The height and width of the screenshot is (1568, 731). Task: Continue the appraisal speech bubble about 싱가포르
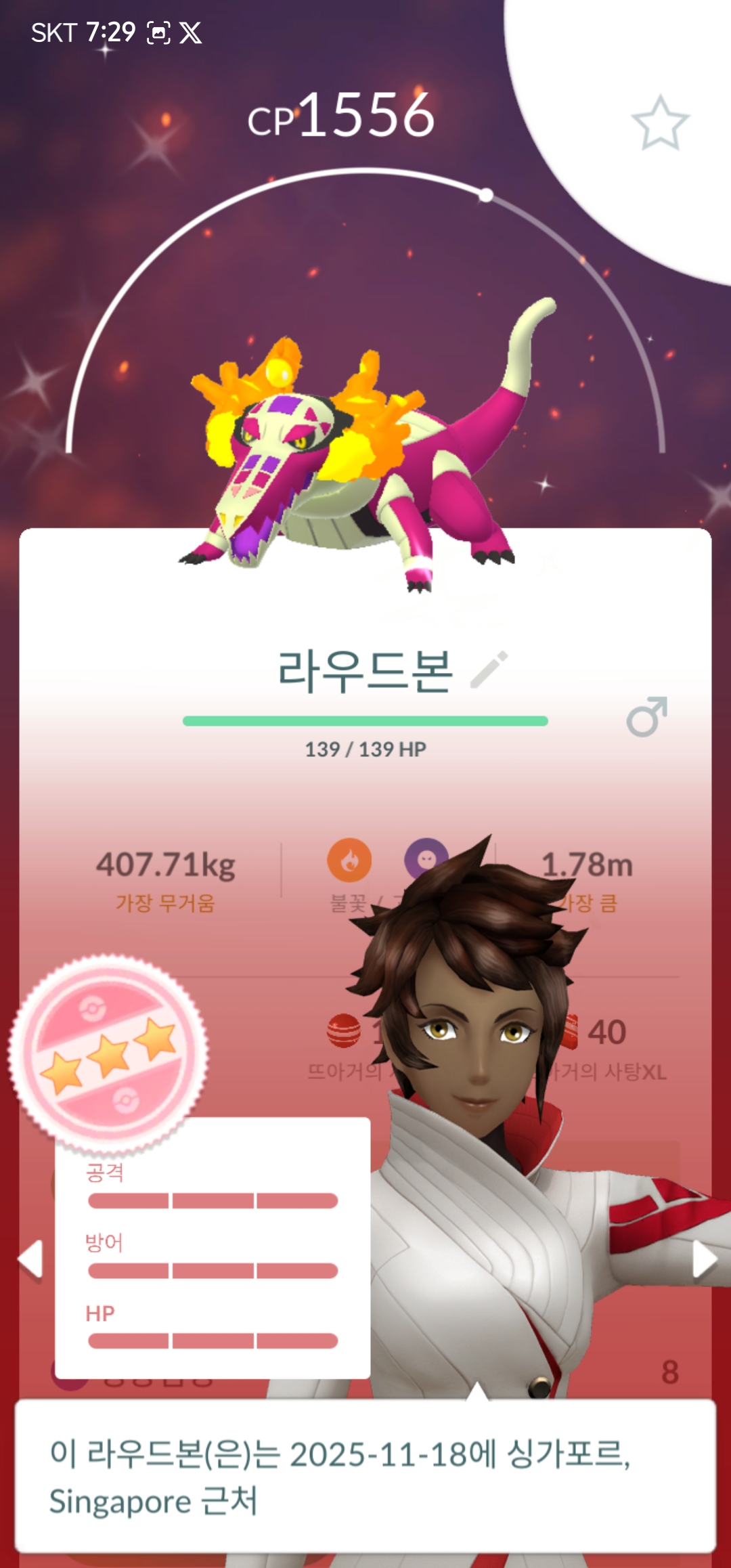point(365,1477)
